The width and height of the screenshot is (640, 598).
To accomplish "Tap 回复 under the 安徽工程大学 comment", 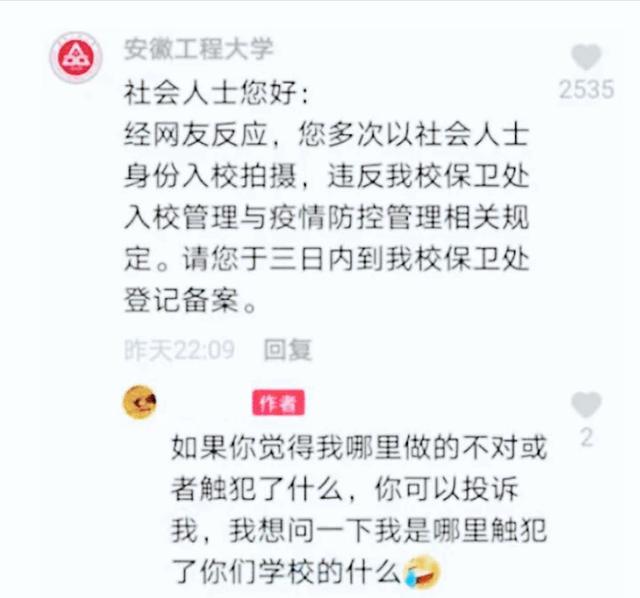I will point(288,350).
